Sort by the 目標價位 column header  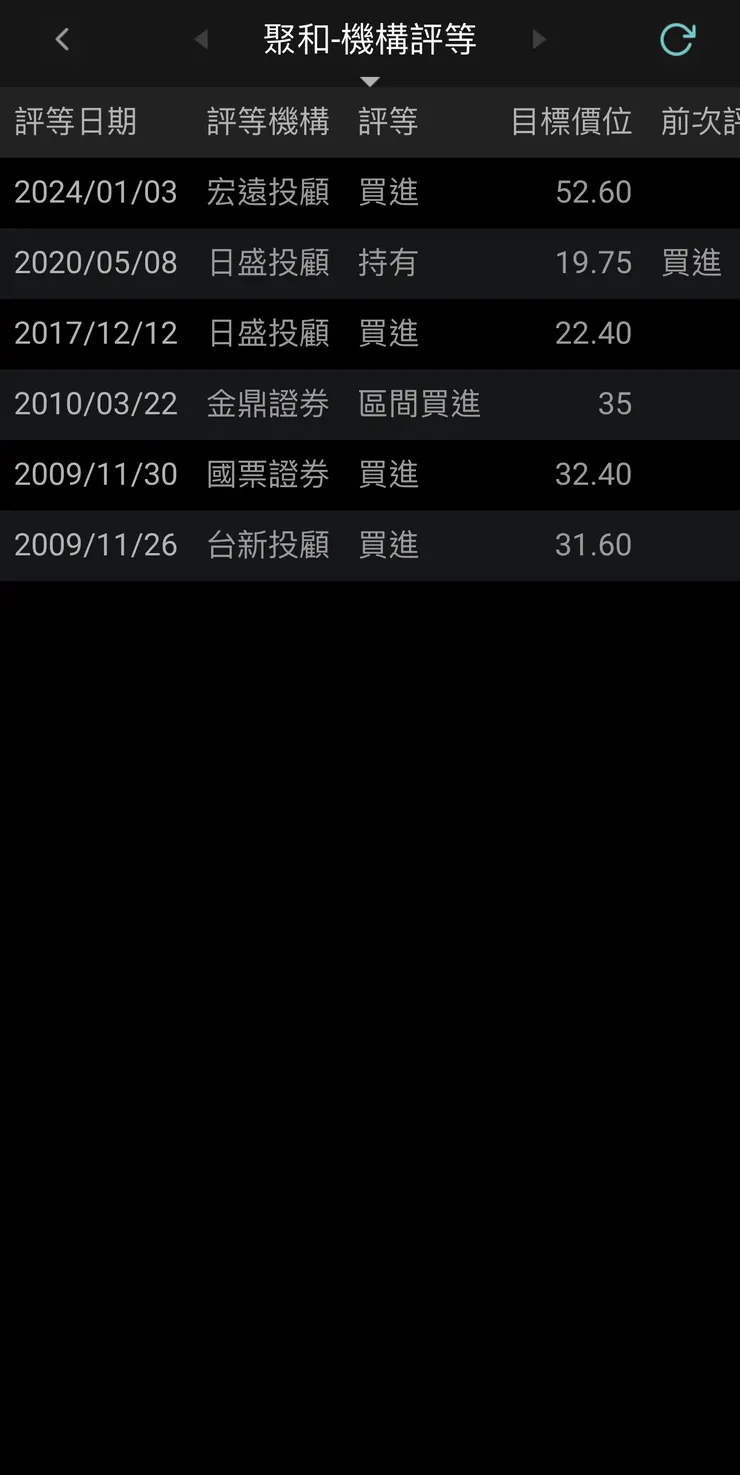pos(570,122)
